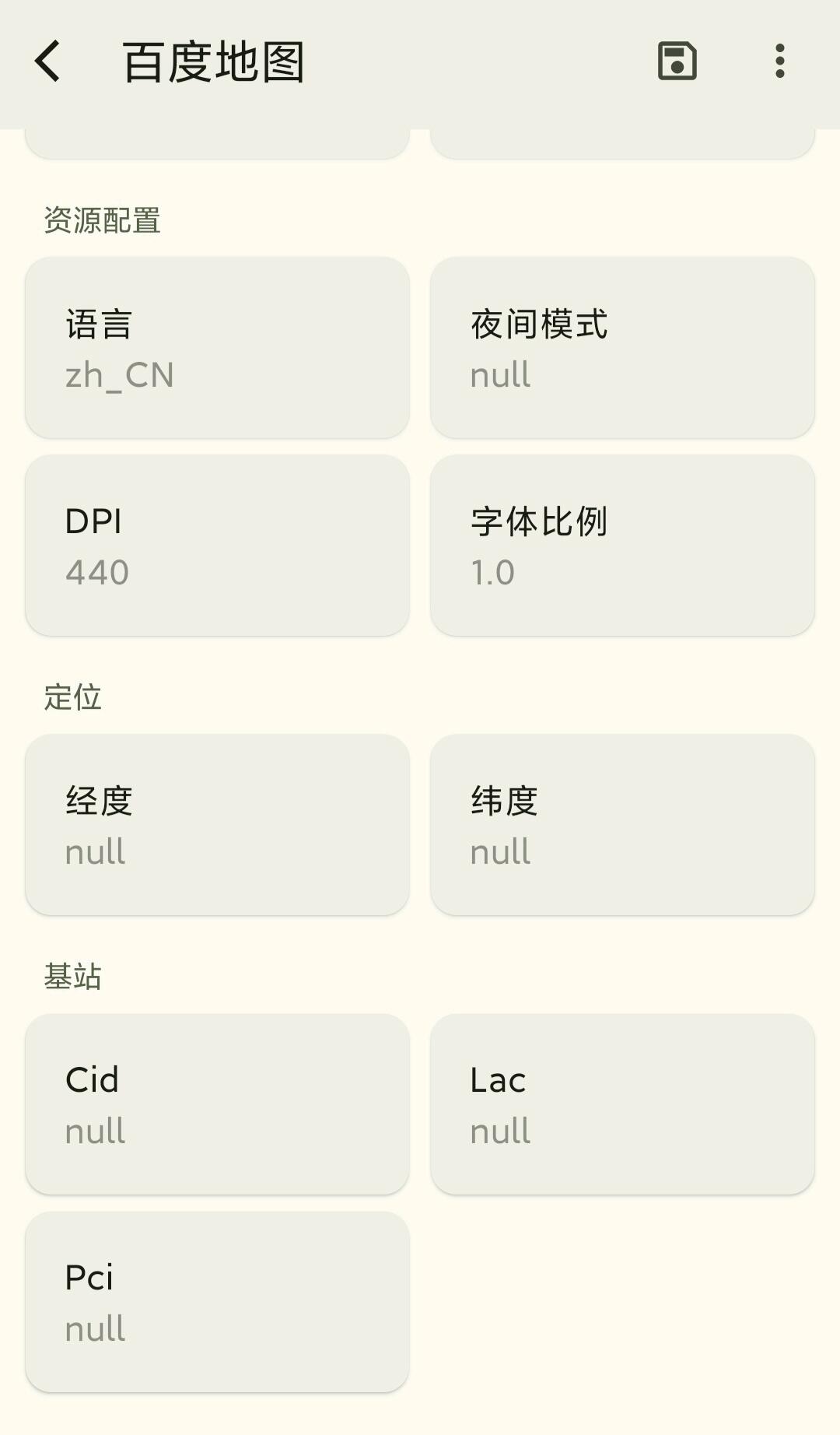Set the 纬度 location card
840x1435 pixels.
click(x=622, y=825)
